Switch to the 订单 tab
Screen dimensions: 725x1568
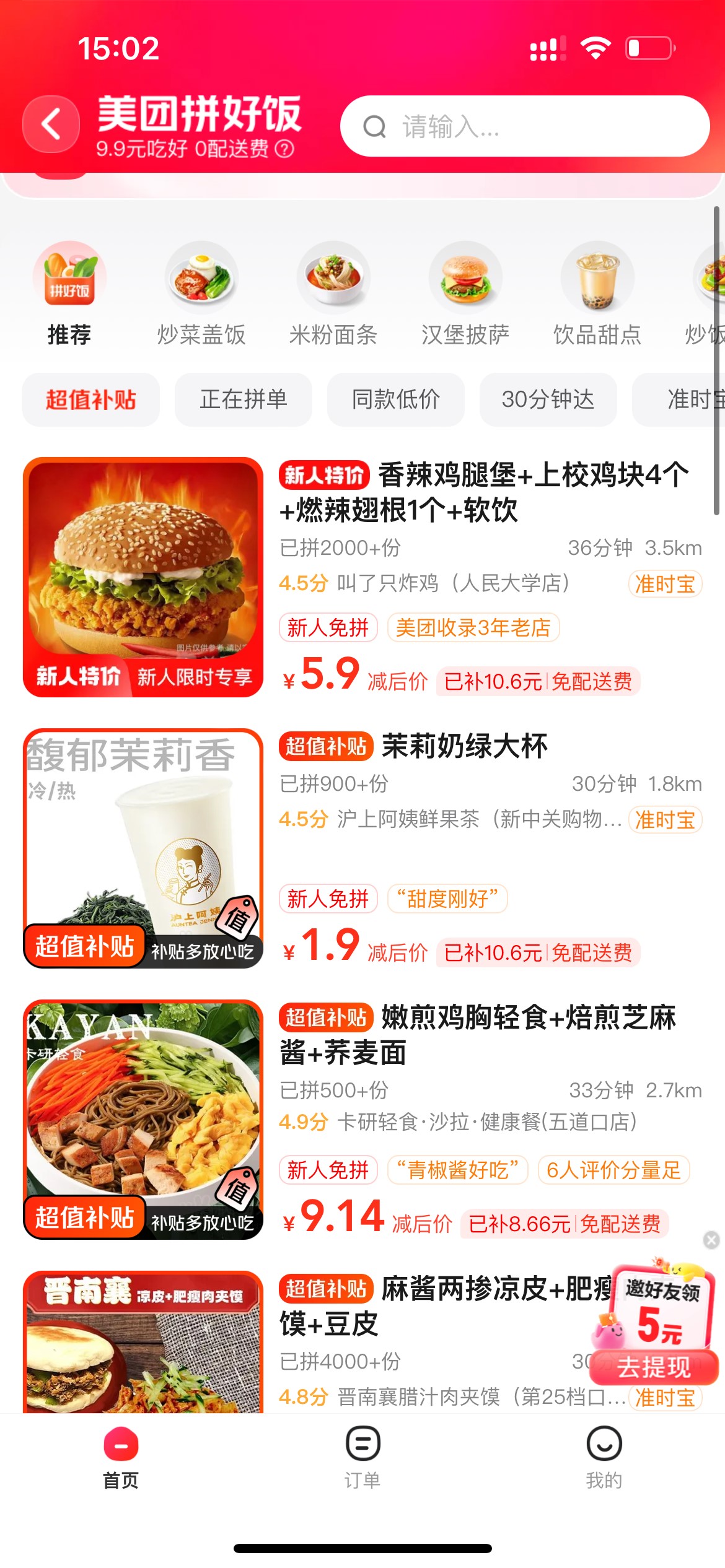pos(362,1458)
